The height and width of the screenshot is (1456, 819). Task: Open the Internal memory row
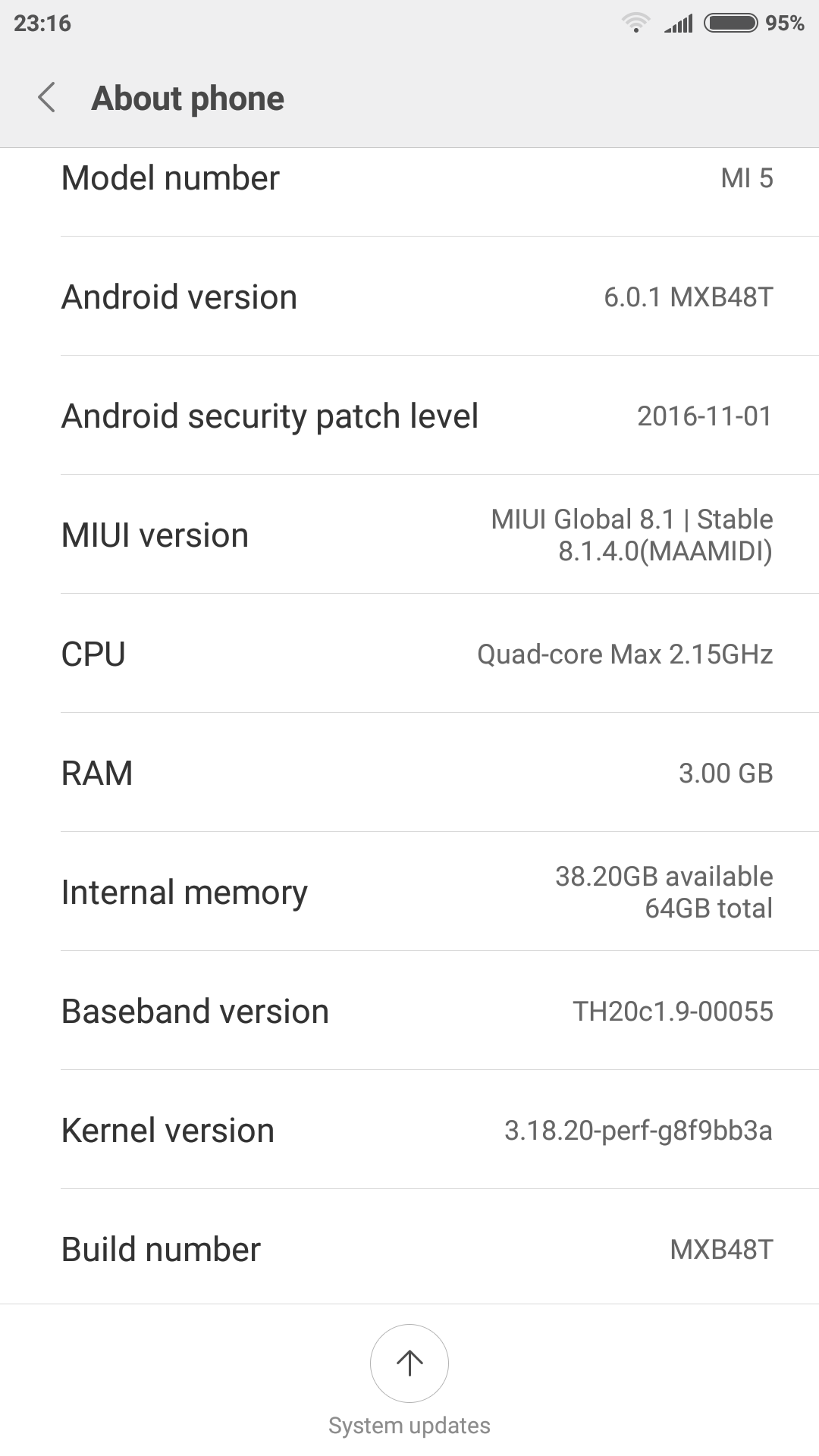click(x=409, y=893)
